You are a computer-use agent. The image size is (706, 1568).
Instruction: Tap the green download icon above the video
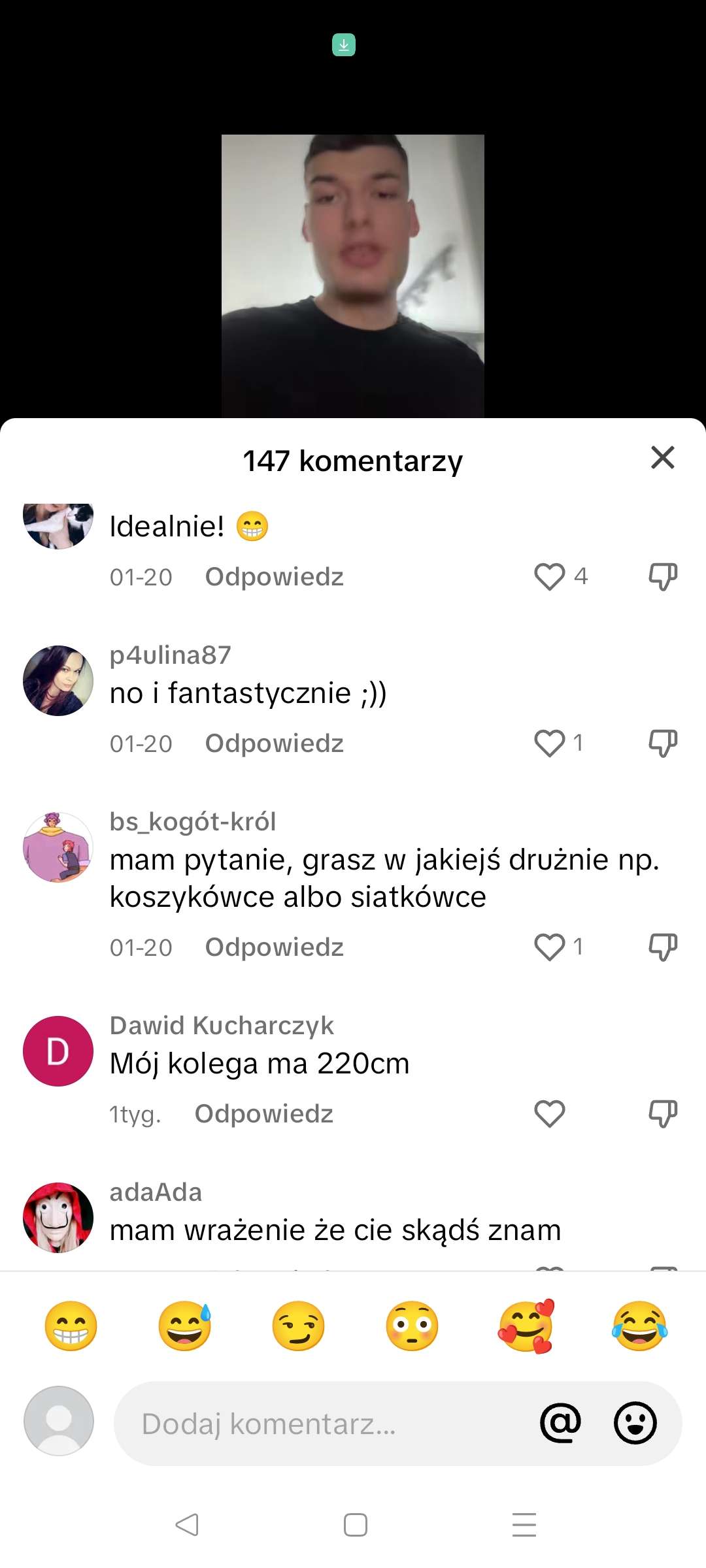pos(344,45)
